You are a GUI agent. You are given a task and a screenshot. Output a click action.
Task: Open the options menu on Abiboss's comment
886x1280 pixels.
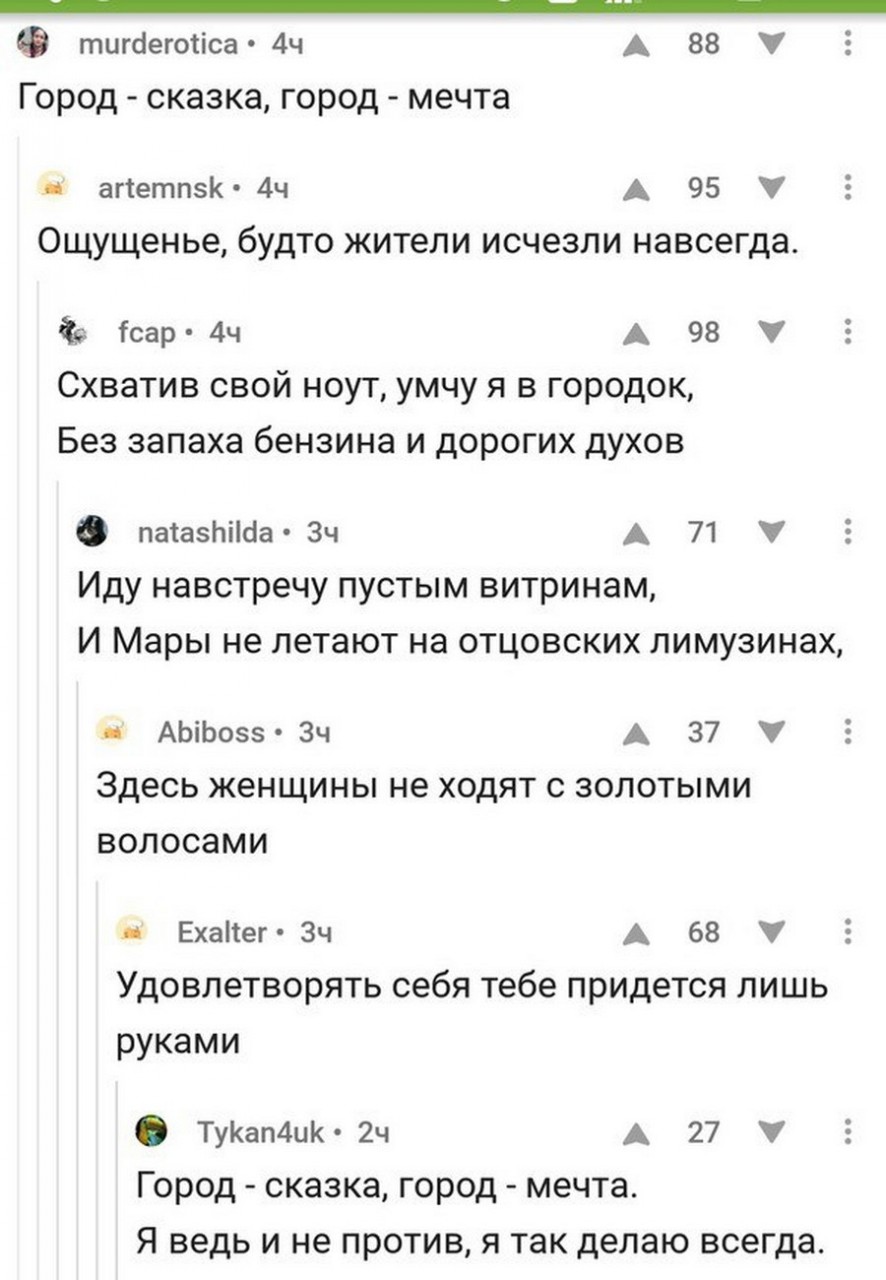point(845,731)
